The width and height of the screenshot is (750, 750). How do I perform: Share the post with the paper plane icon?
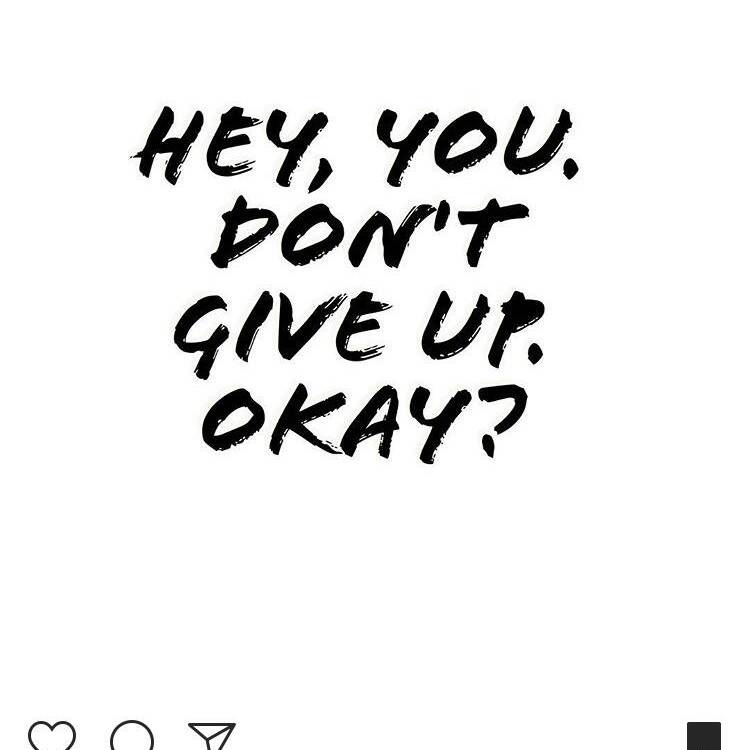(212, 738)
